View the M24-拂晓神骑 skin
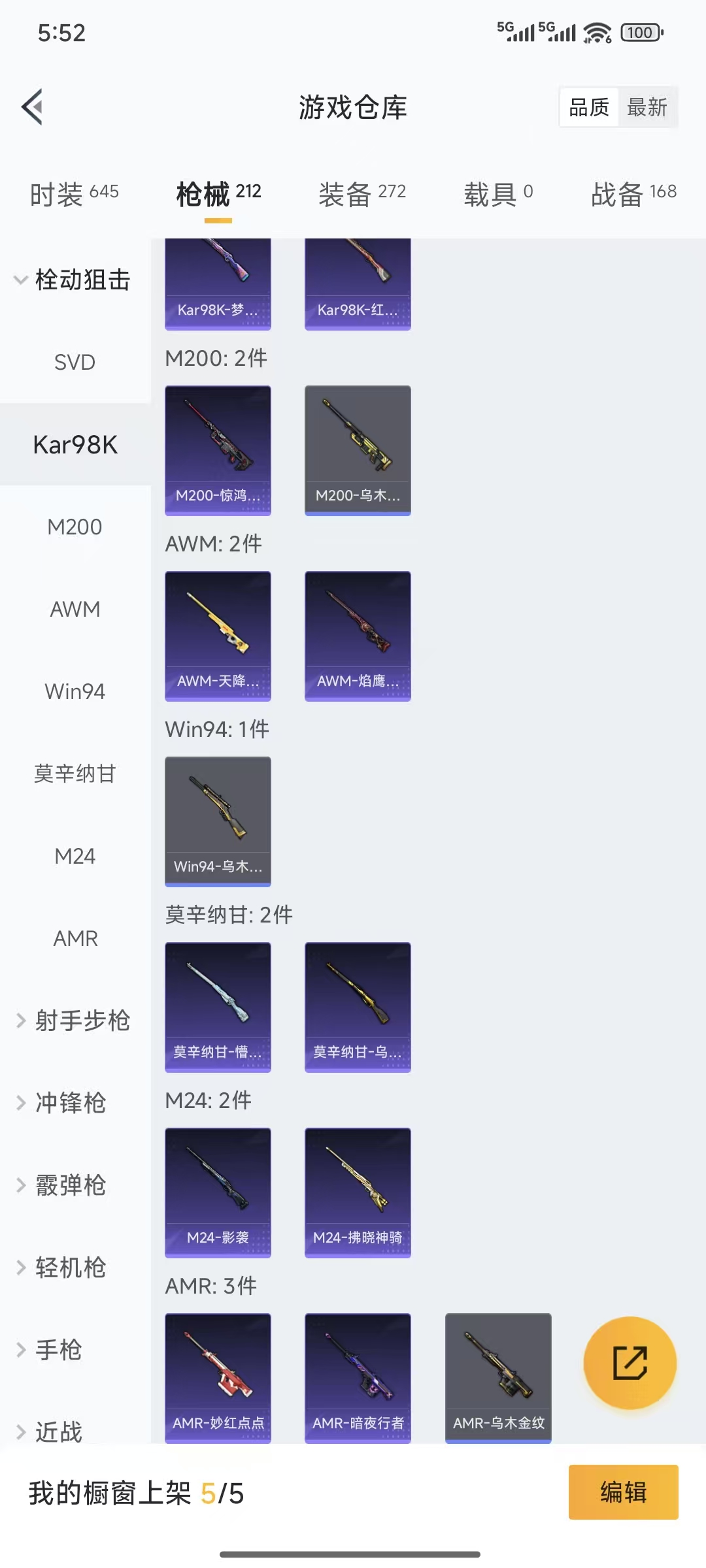706x1568 pixels. 358,1192
